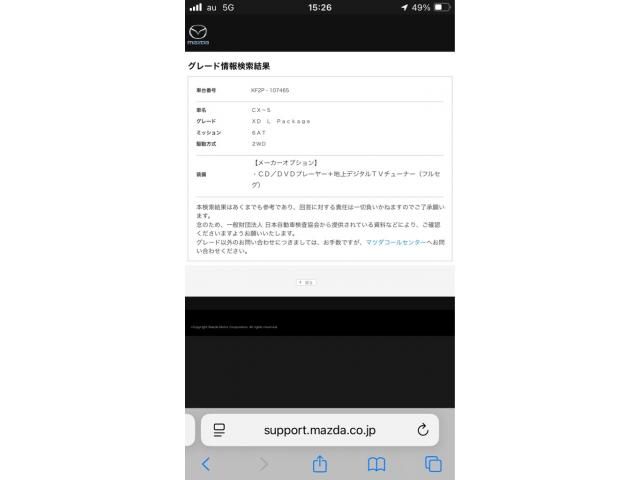This screenshot has height=480, width=640.
Task: Share this page
Action: click(x=320, y=464)
